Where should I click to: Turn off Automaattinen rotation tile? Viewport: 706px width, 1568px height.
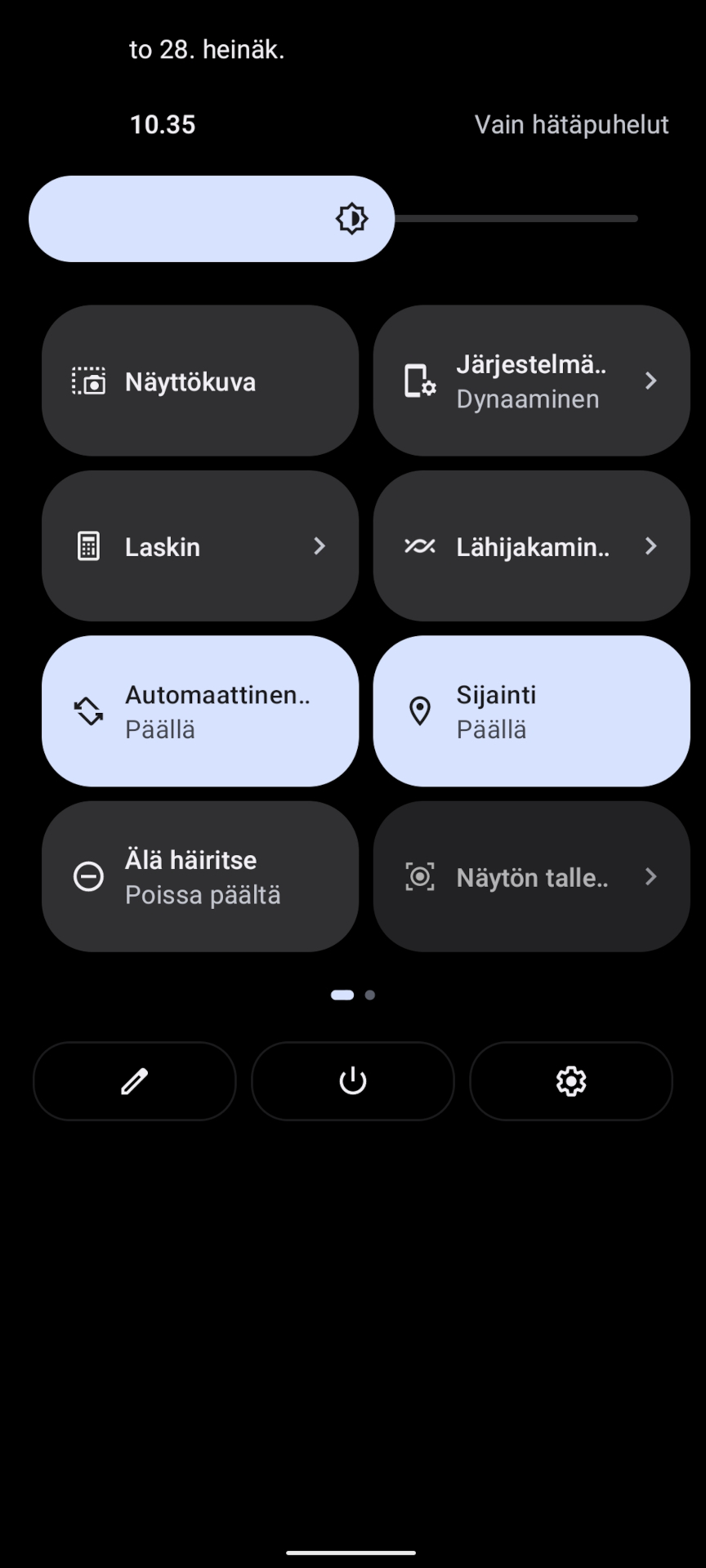(x=200, y=711)
